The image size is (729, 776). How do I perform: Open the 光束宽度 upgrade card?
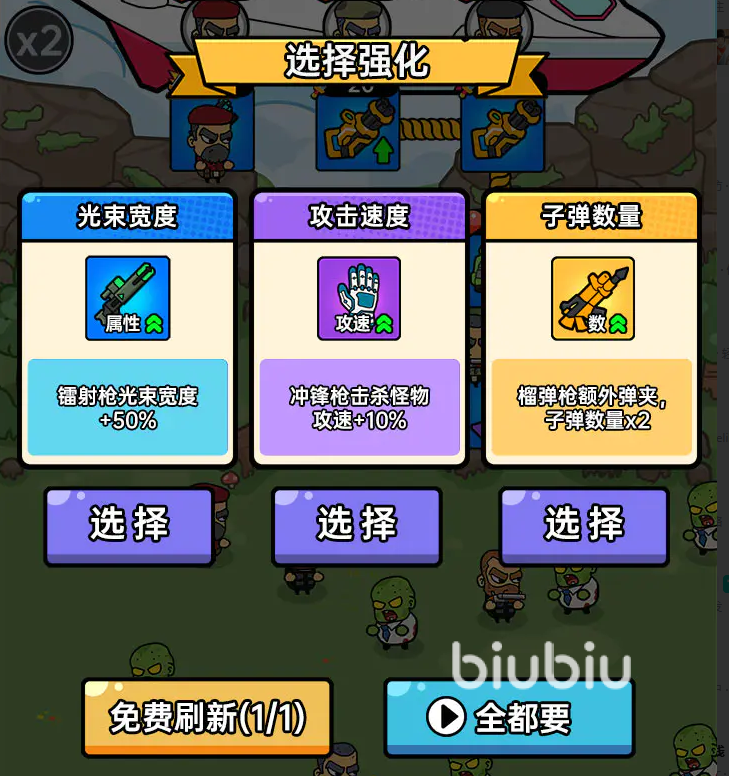coord(127,330)
